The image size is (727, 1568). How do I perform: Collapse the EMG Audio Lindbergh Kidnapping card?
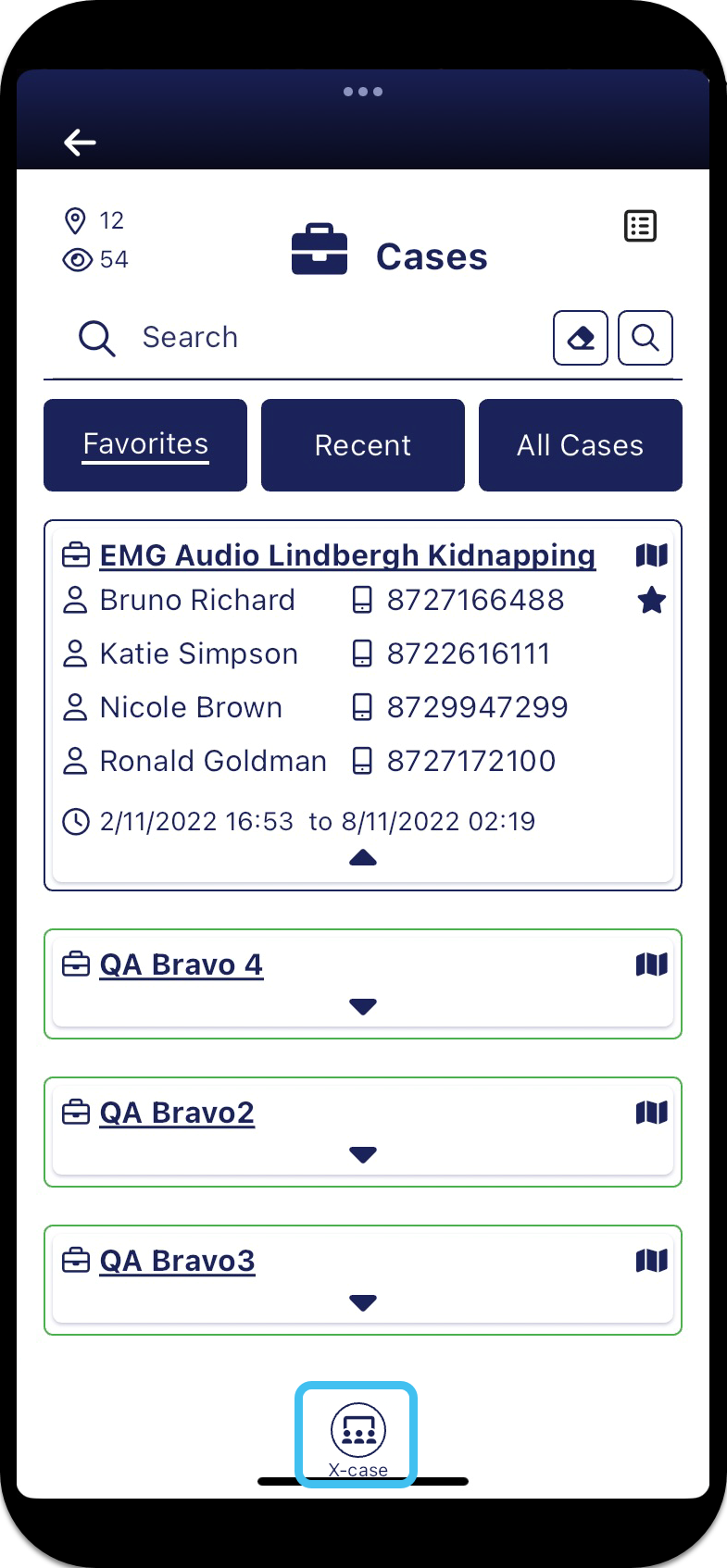pyautogui.click(x=363, y=858)
